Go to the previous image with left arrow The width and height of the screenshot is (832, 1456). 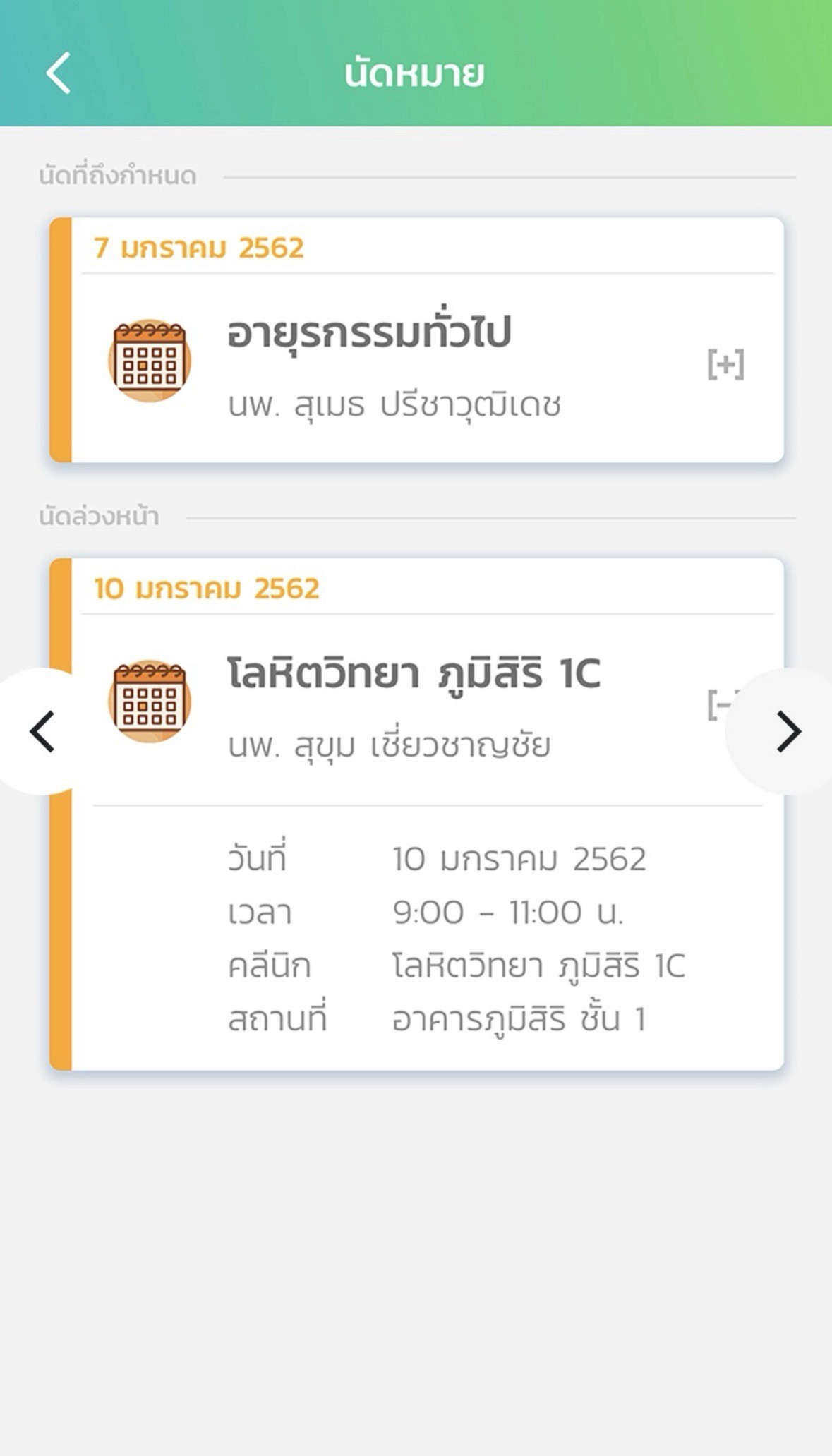click(42, 731)
